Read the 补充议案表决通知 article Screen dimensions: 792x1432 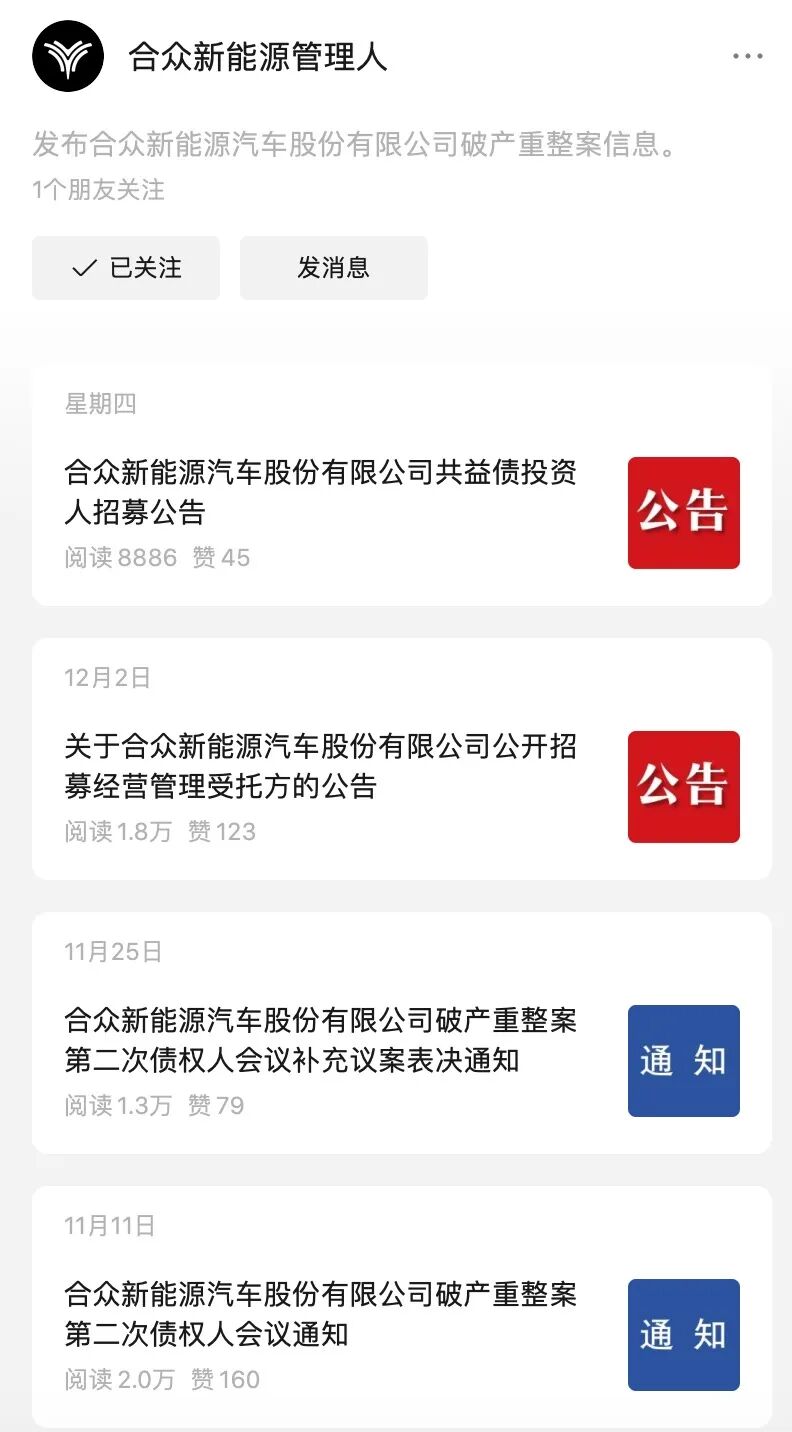(x=320, y=1040)
